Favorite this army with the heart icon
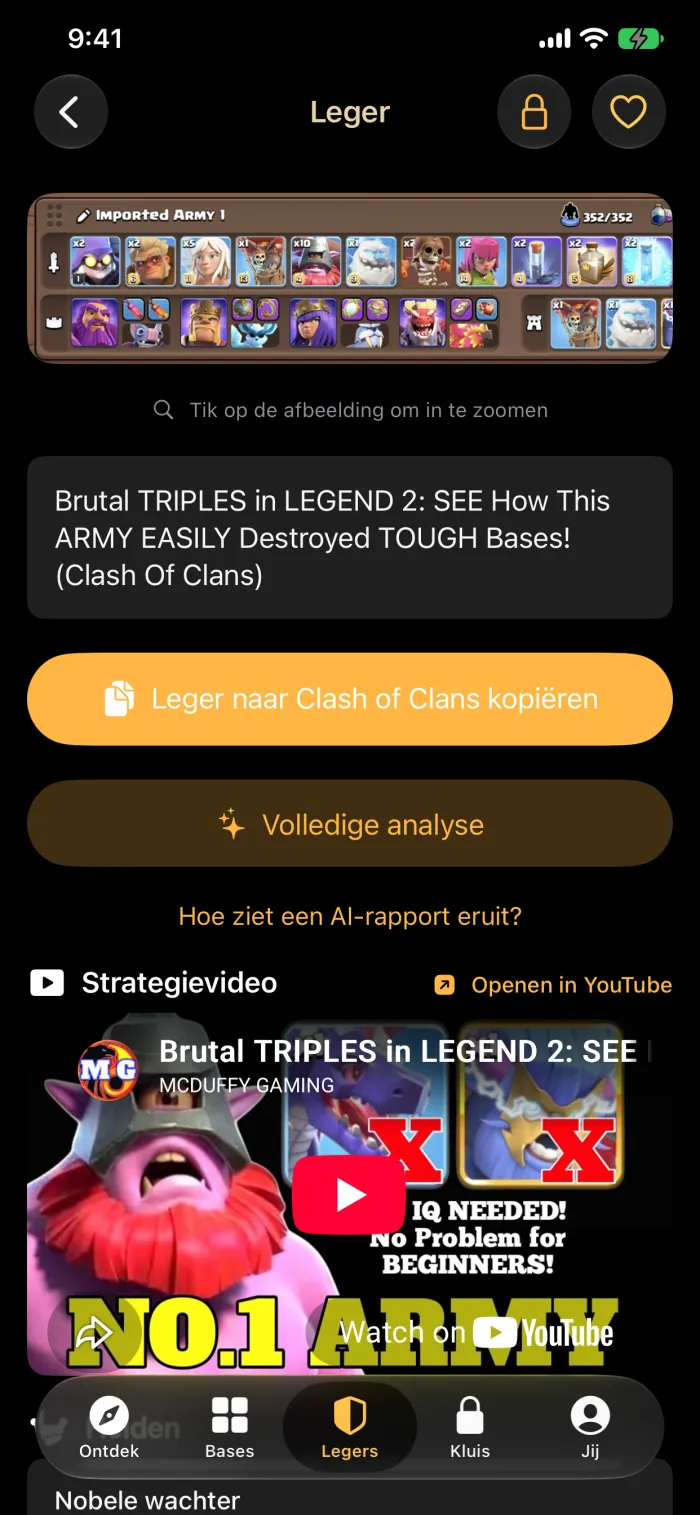The image size is (700, 1515). coord(629,112)
